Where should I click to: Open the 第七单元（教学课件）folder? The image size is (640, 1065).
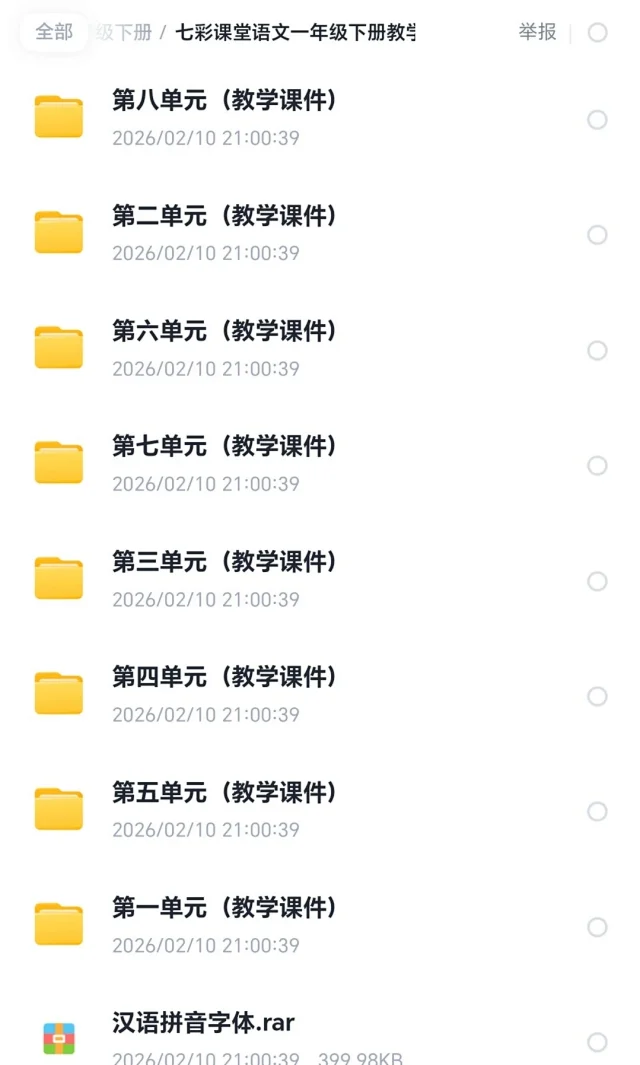click(x=224, y=446)
